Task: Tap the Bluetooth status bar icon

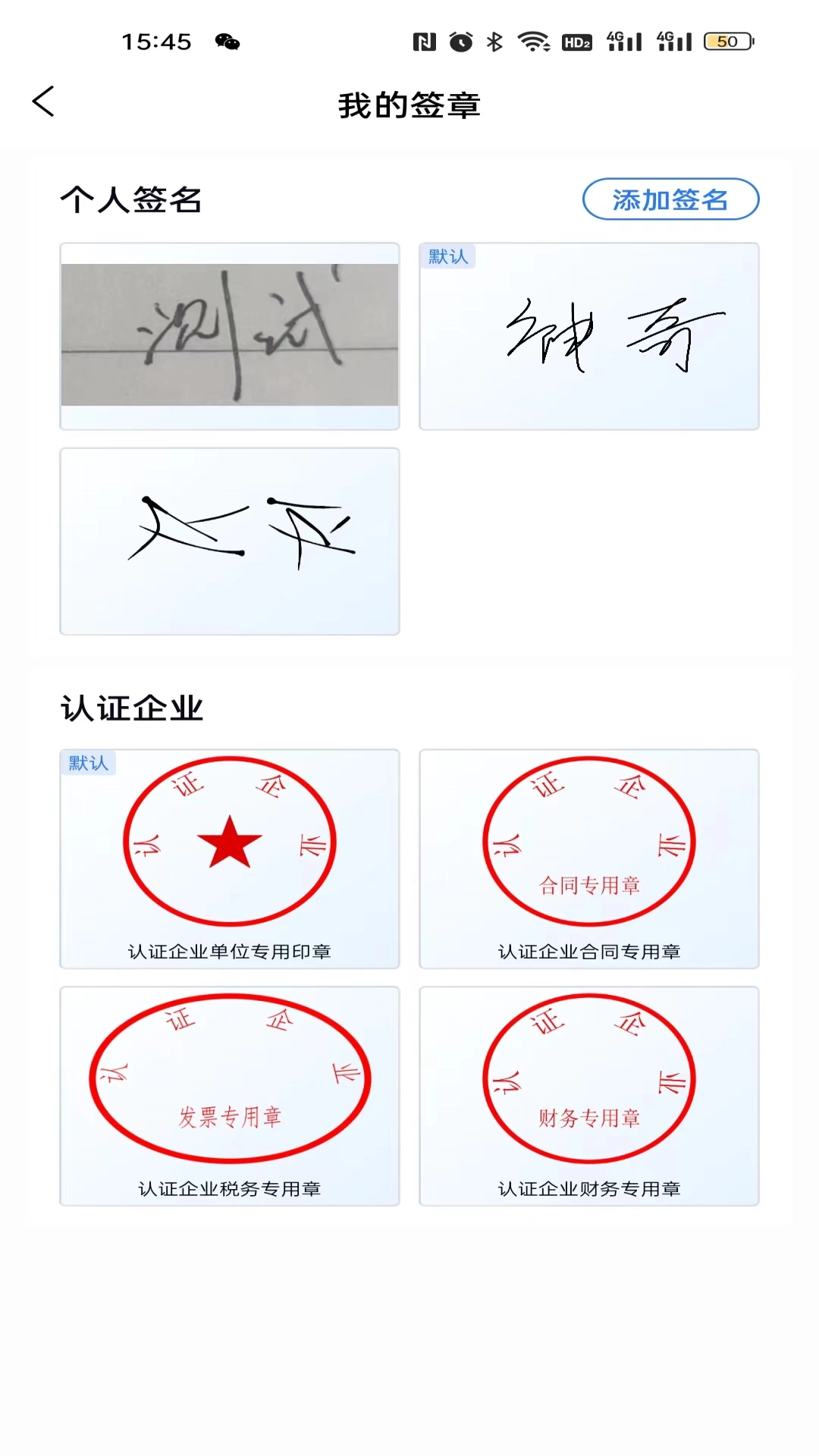Action: click(494, 42)
